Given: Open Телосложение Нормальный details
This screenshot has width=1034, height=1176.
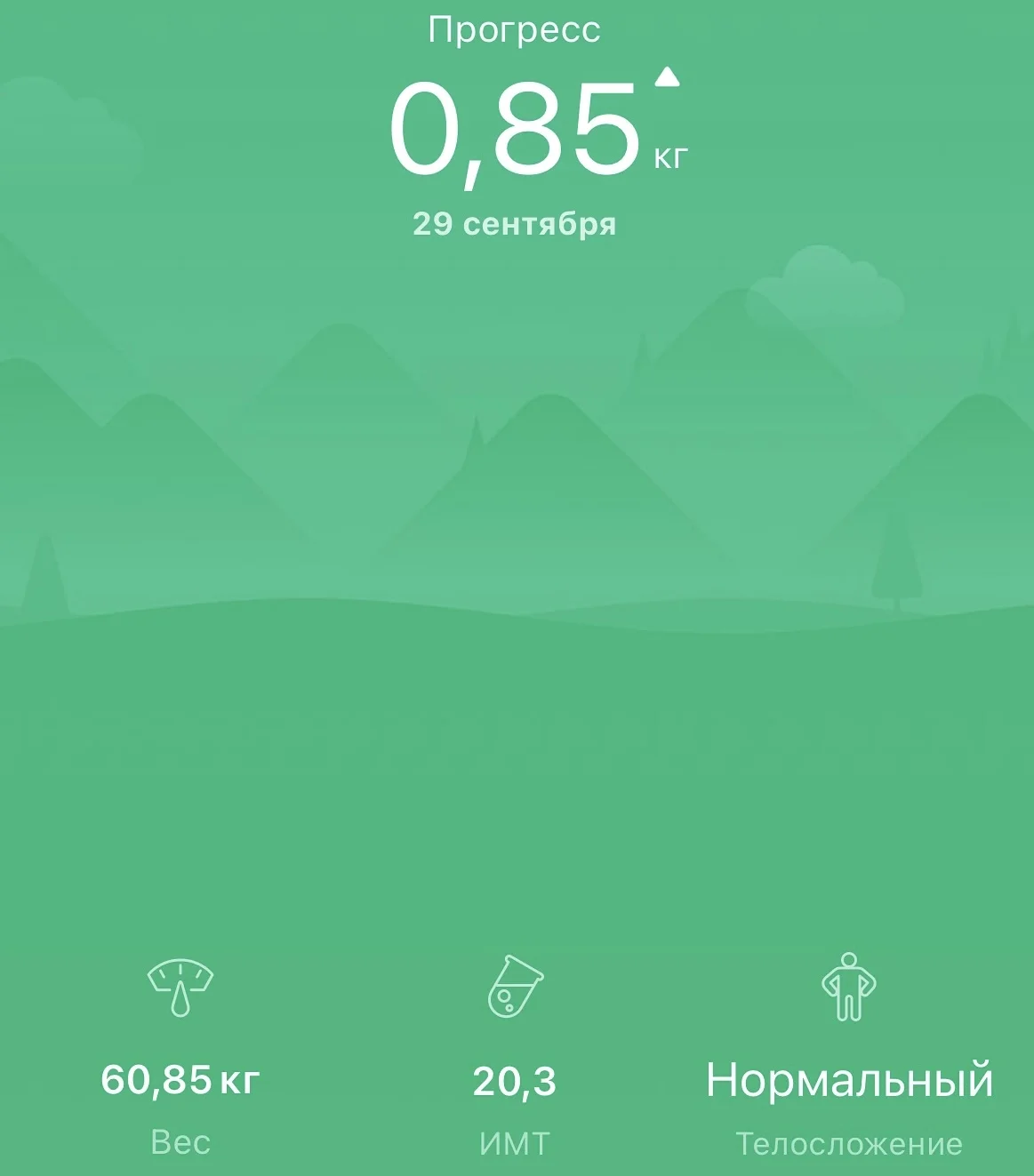Looking at the screenshot, I should 849,1080.
